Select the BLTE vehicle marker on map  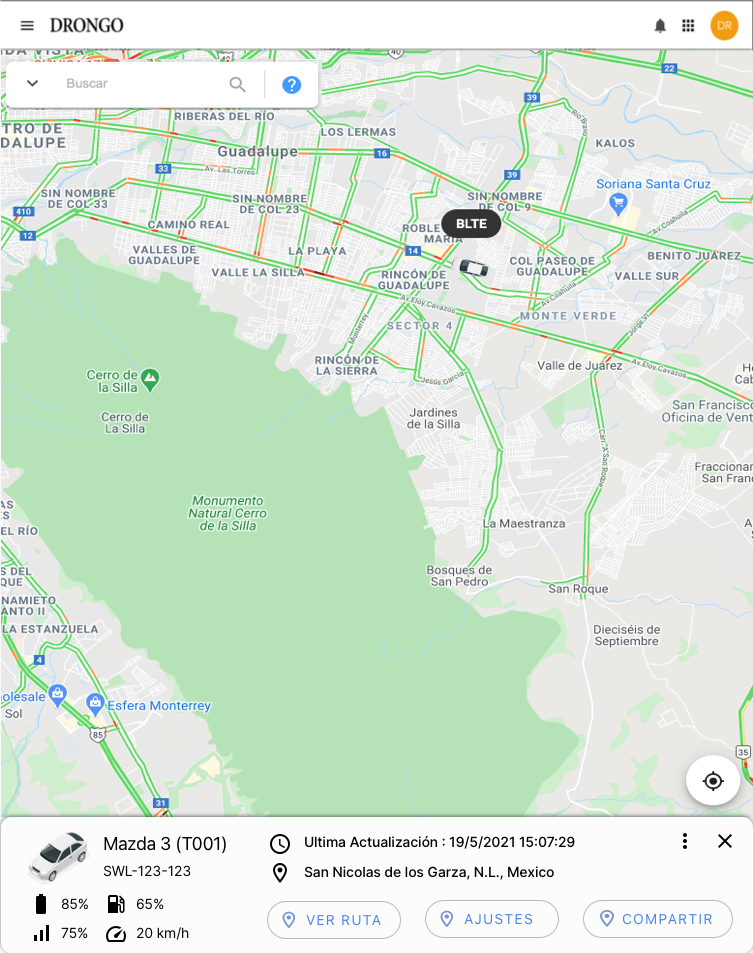(473, 267)
